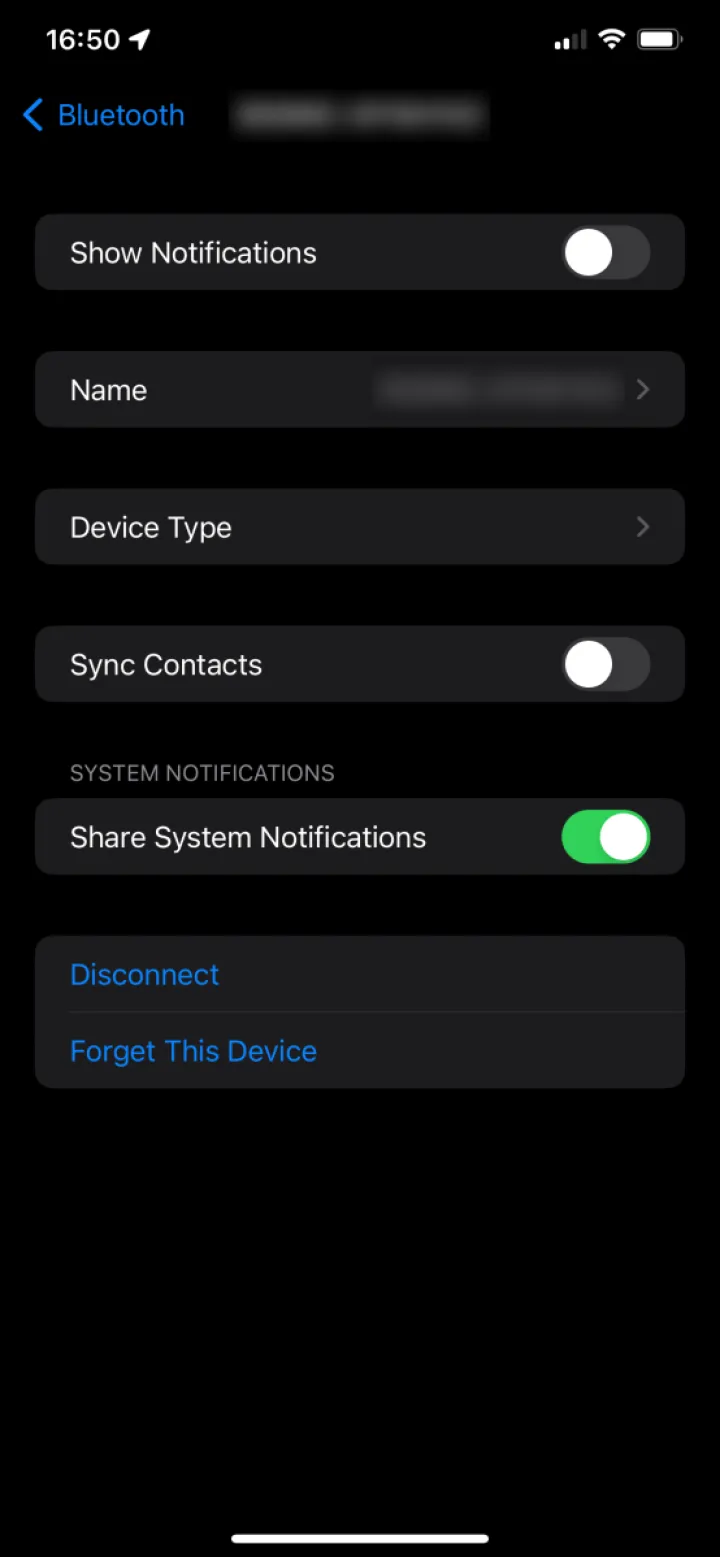The height and width of the screenshot is (1557, 720).
Task: Turn on Sync Contacts
Action: tap(606, 665)
